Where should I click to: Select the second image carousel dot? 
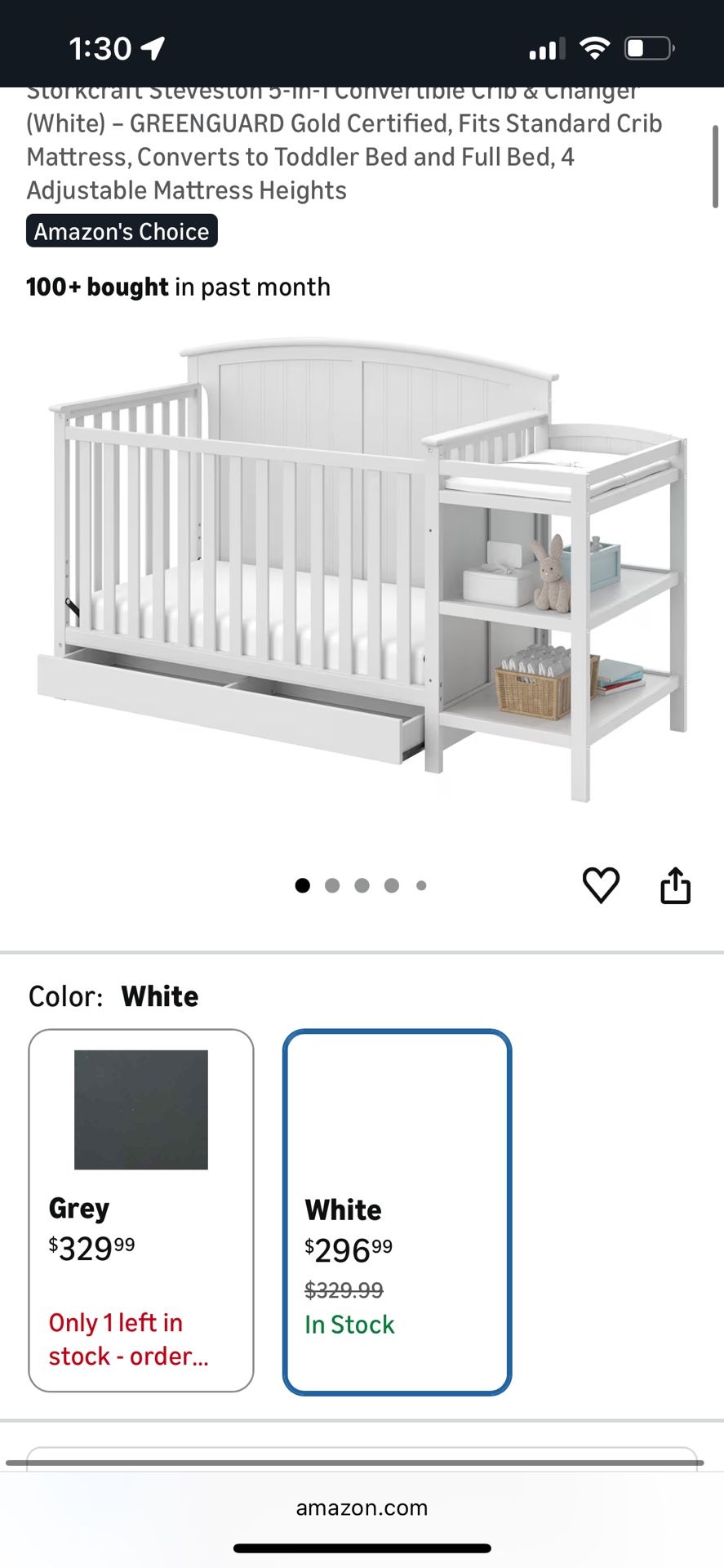(x=332, y=885)
